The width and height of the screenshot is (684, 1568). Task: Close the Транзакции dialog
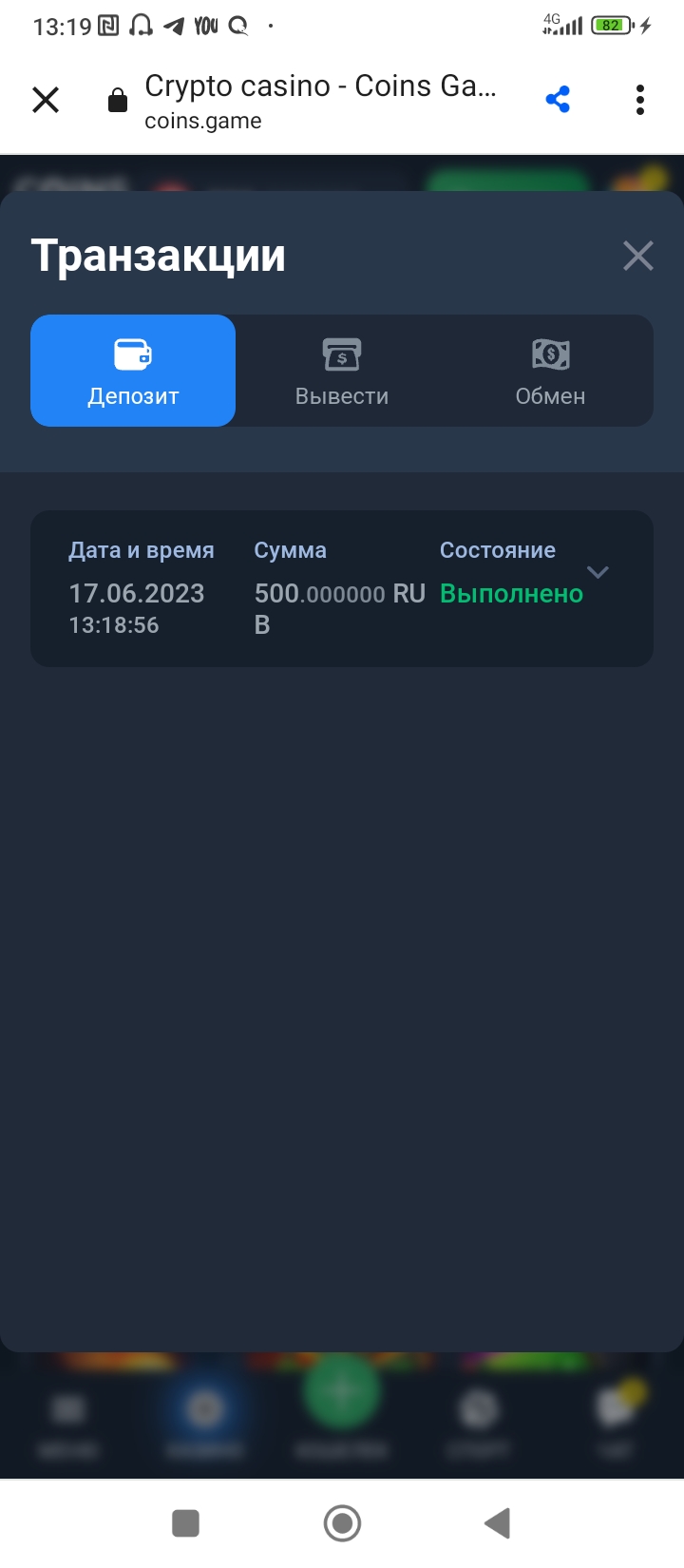tap(637, 256)
